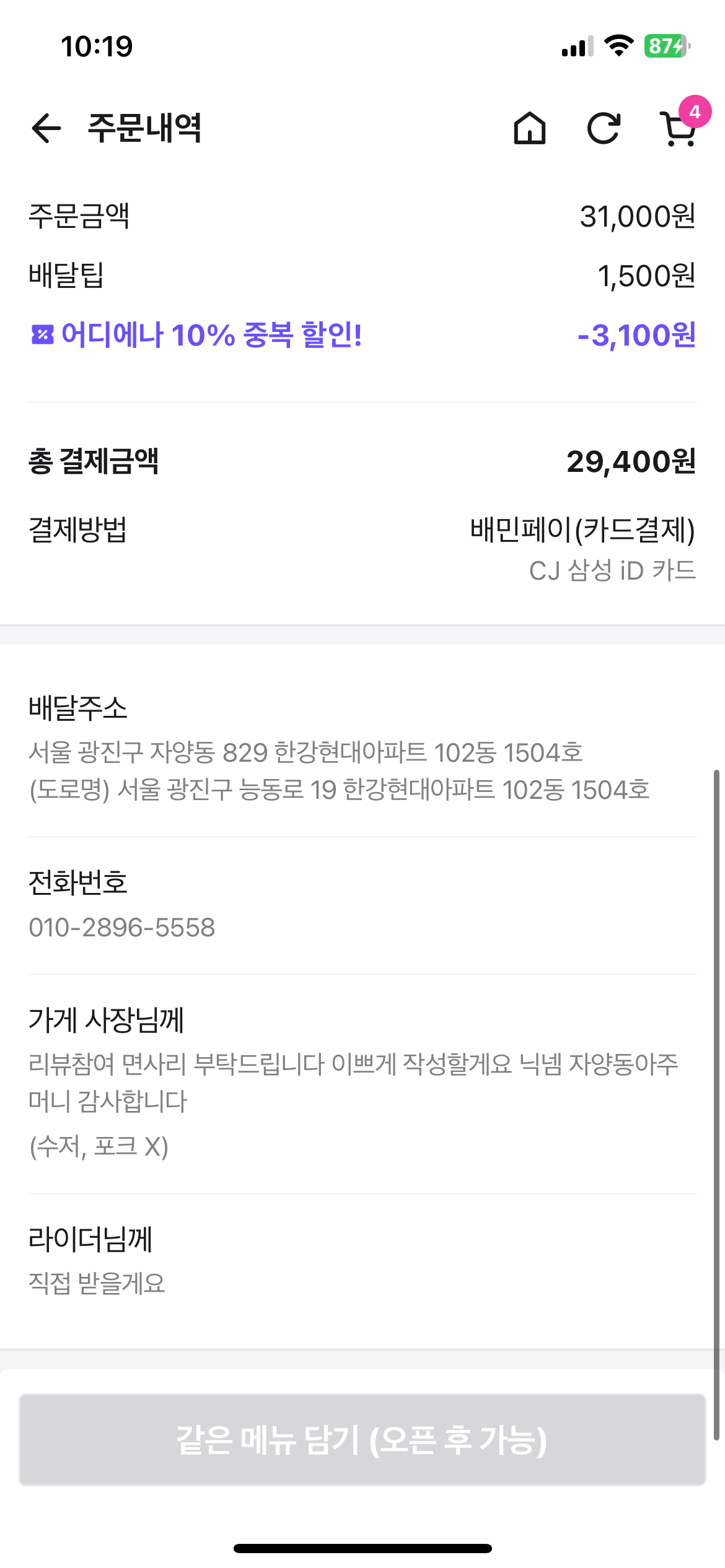
Task: Open the shopping cart with 4 items
Action: (x=680, y=127)
